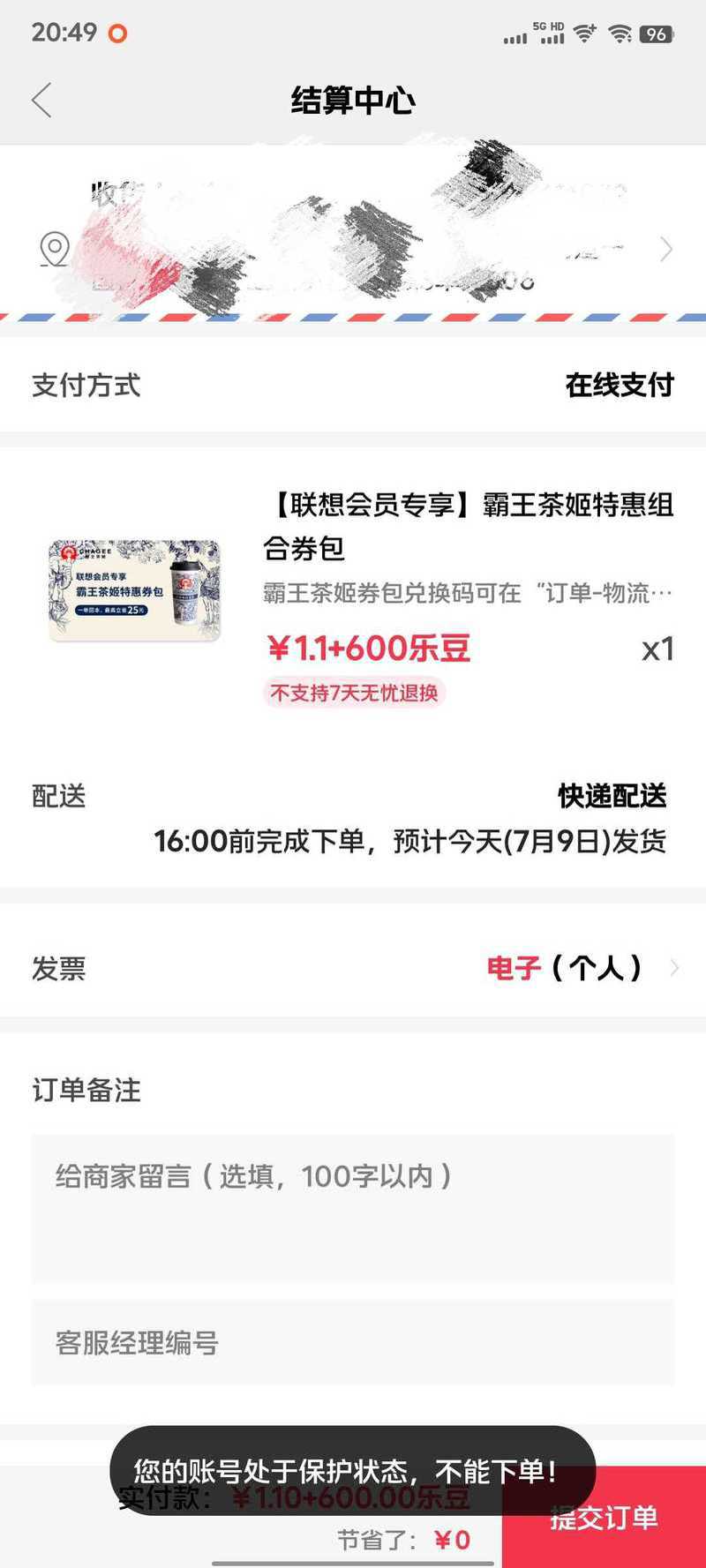Go back from 结算中心
Screen dimensions: 706x1568
[41, 100]
